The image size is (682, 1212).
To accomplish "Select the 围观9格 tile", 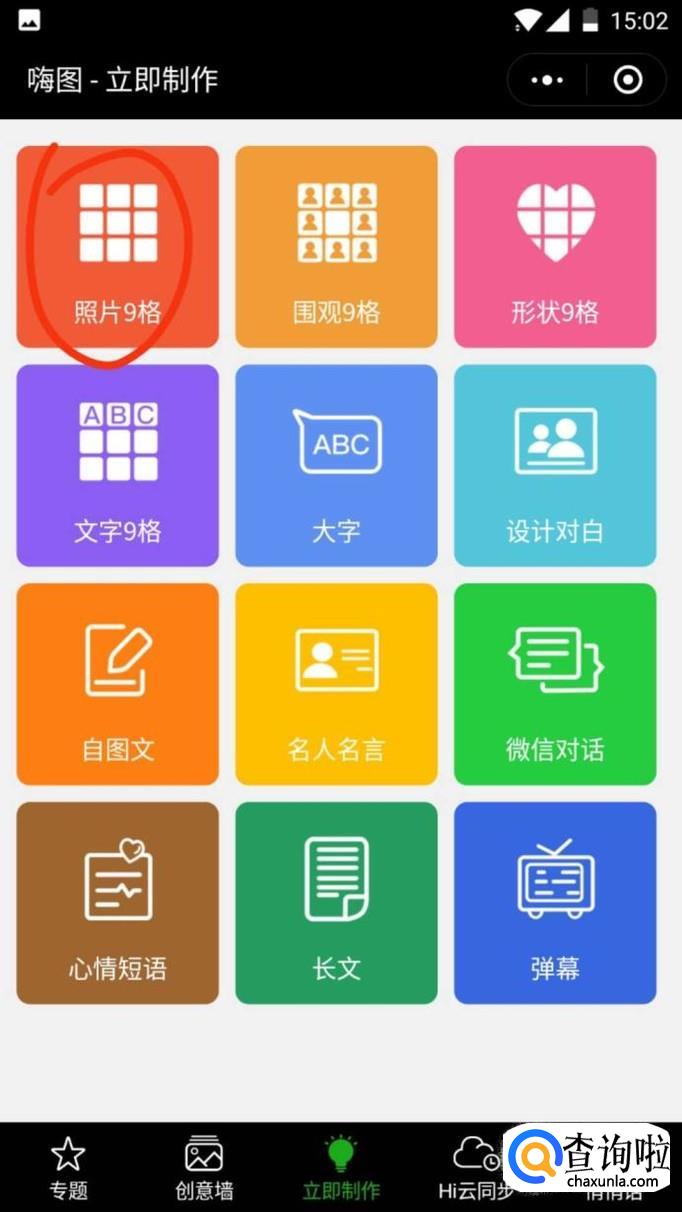I will [336, 247].
